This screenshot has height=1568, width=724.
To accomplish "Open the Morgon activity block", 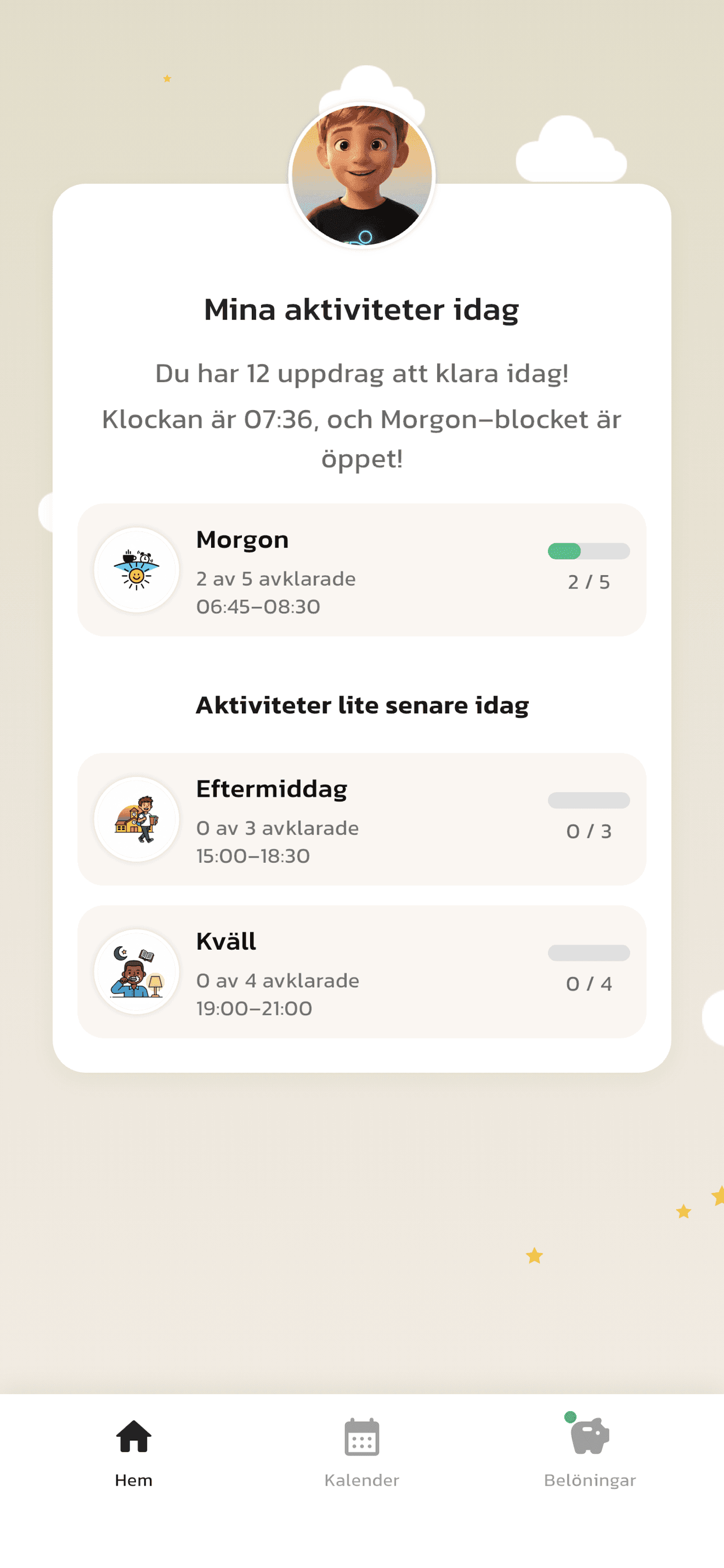I will tap(361, 570).
